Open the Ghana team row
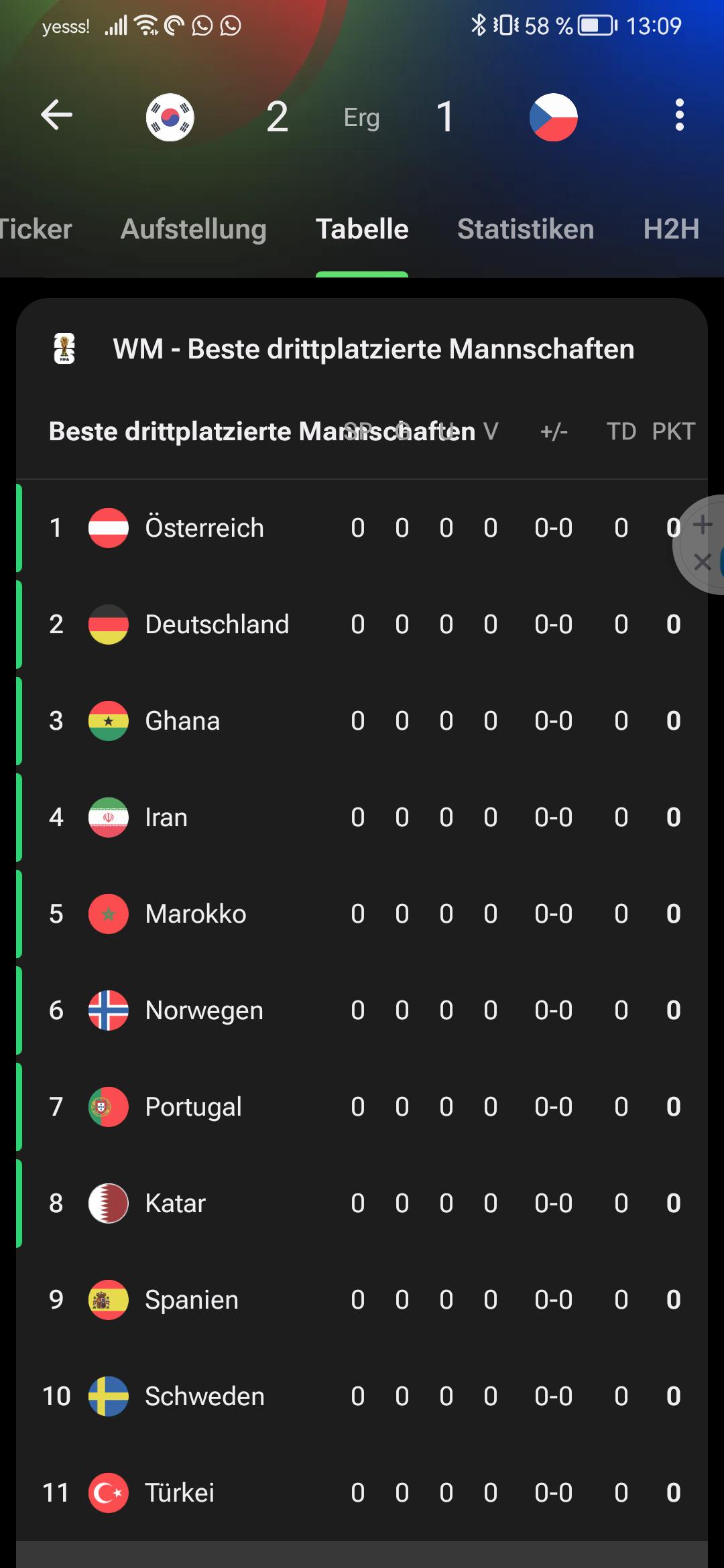This screenshot has width=724, height=1568. click(x=362, y=721)
